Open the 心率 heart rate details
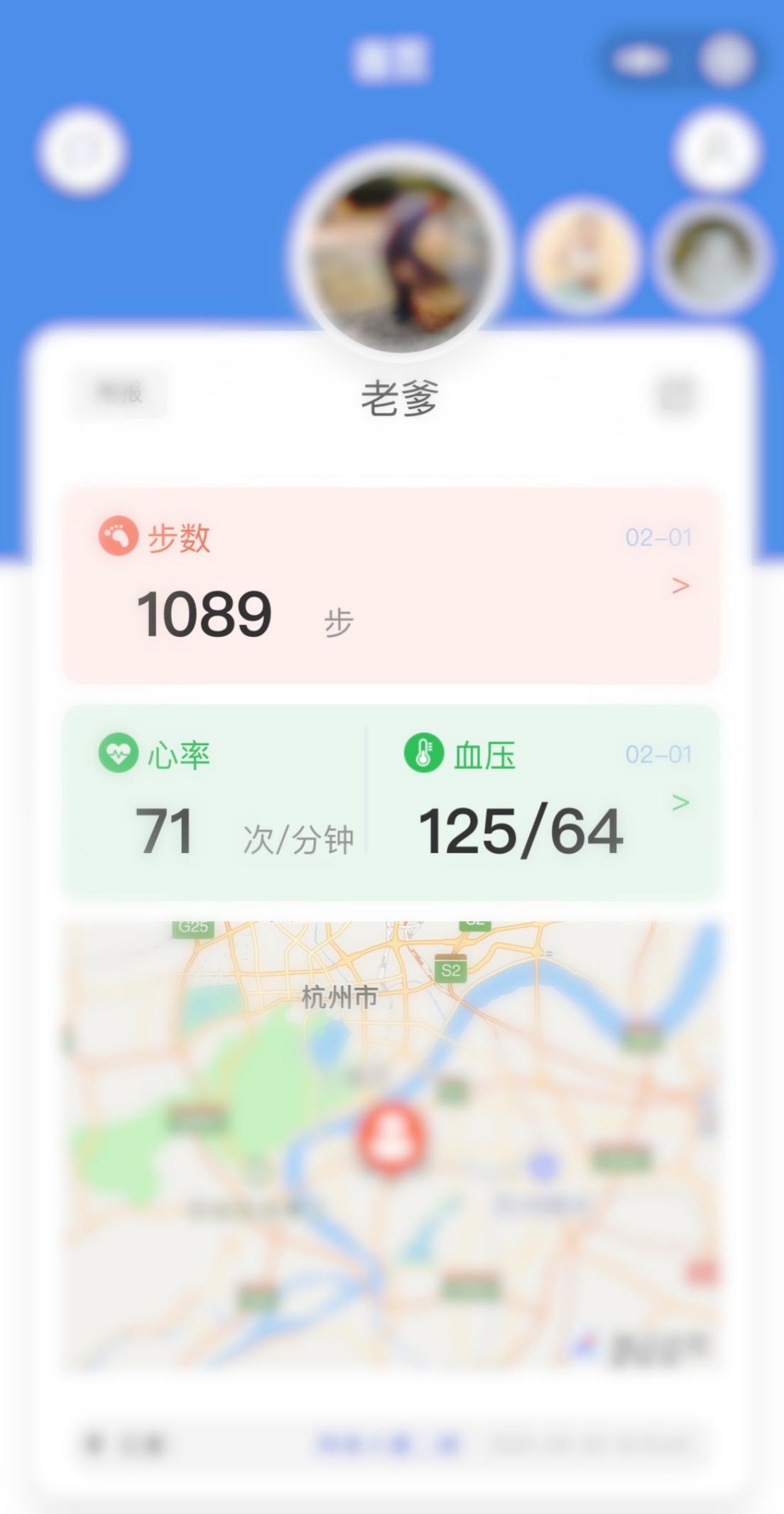The height and width of the screenshot is (1514, 784). (214, 801)
